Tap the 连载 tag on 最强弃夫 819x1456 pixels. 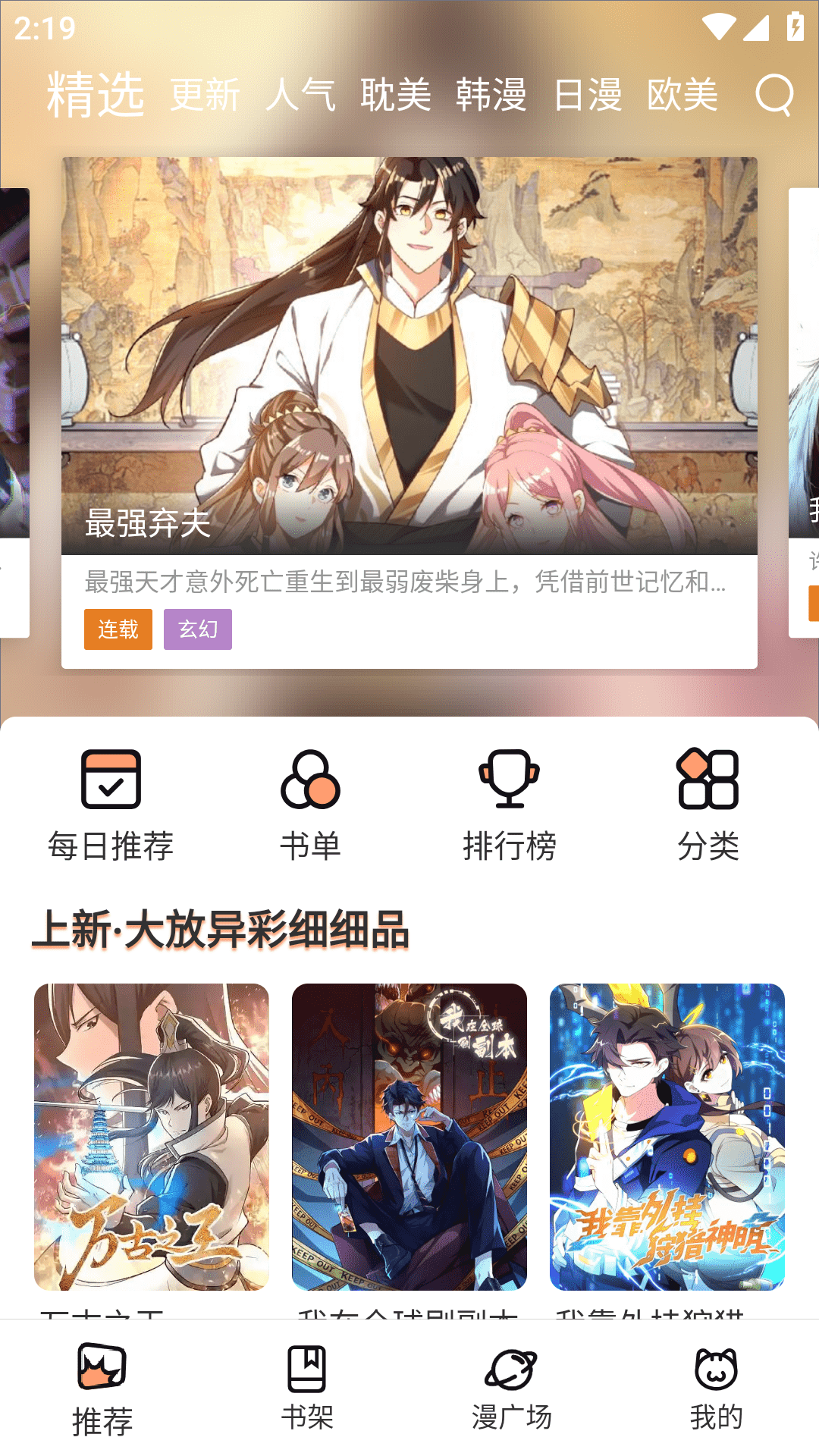point(118,629)
